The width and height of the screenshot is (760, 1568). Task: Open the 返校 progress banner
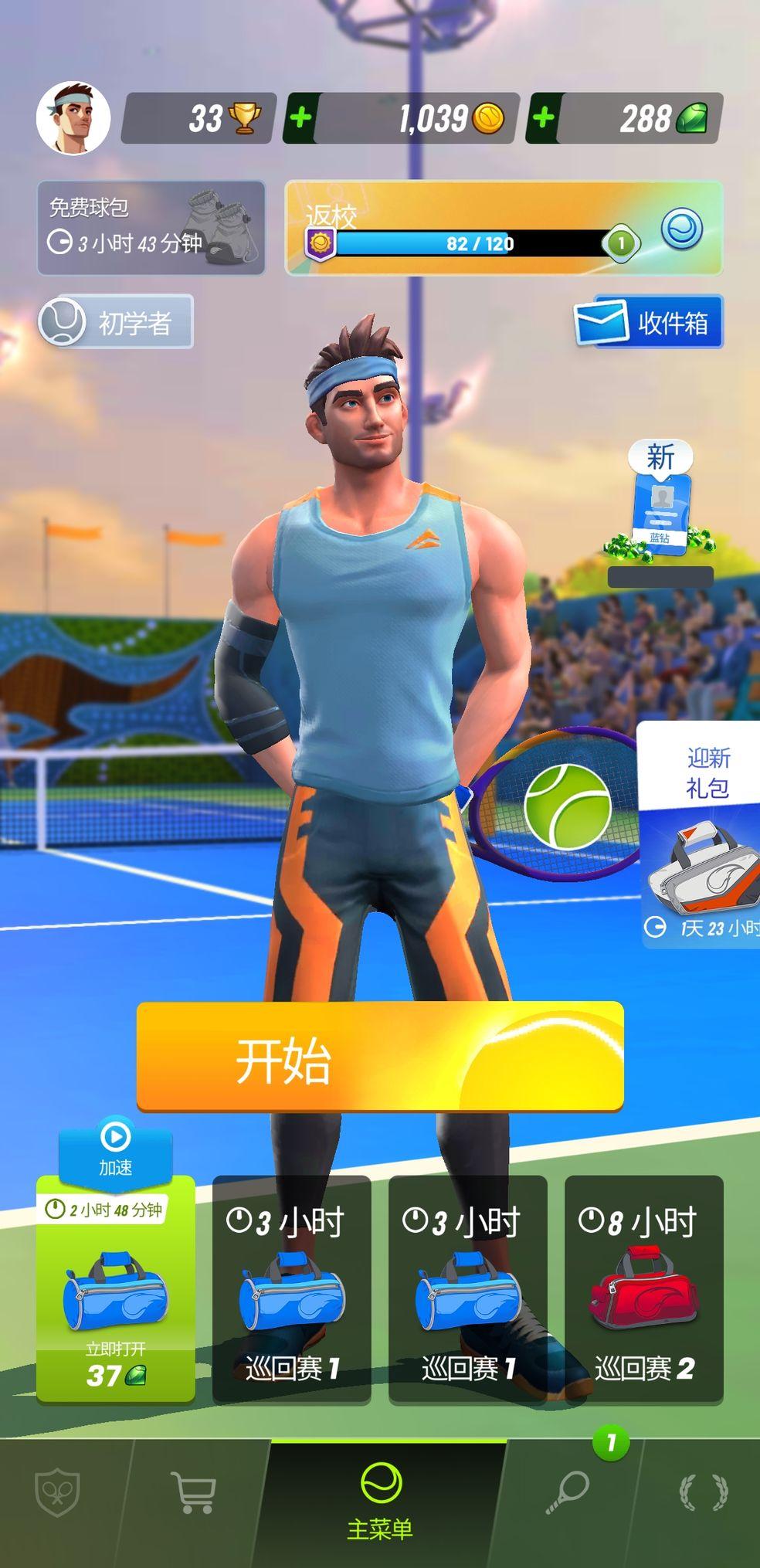click(504, 228)
